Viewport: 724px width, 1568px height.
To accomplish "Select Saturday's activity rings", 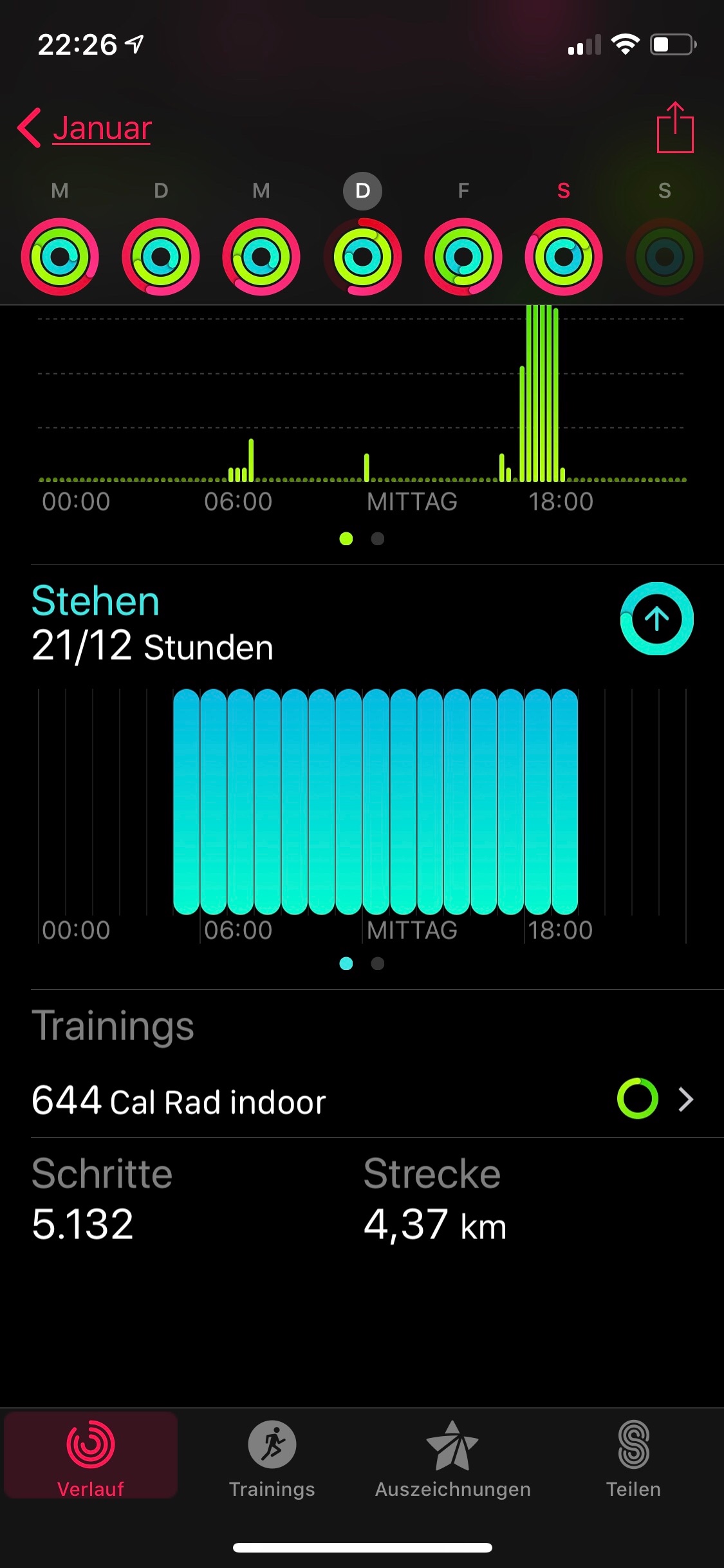I will pos(564,257).
